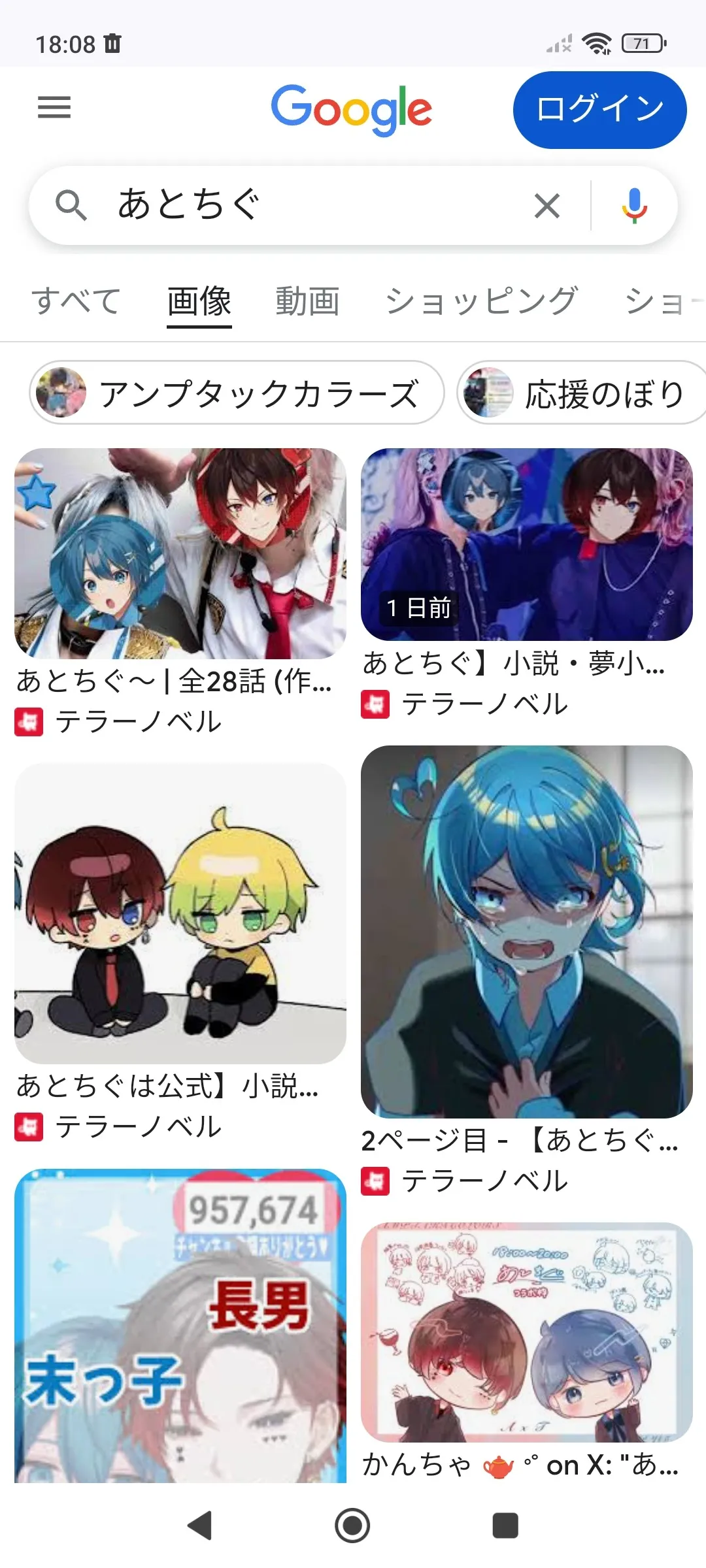The image size is (706, 1568).
Task: Switch to the ショッピング tab
Action: 482,301
